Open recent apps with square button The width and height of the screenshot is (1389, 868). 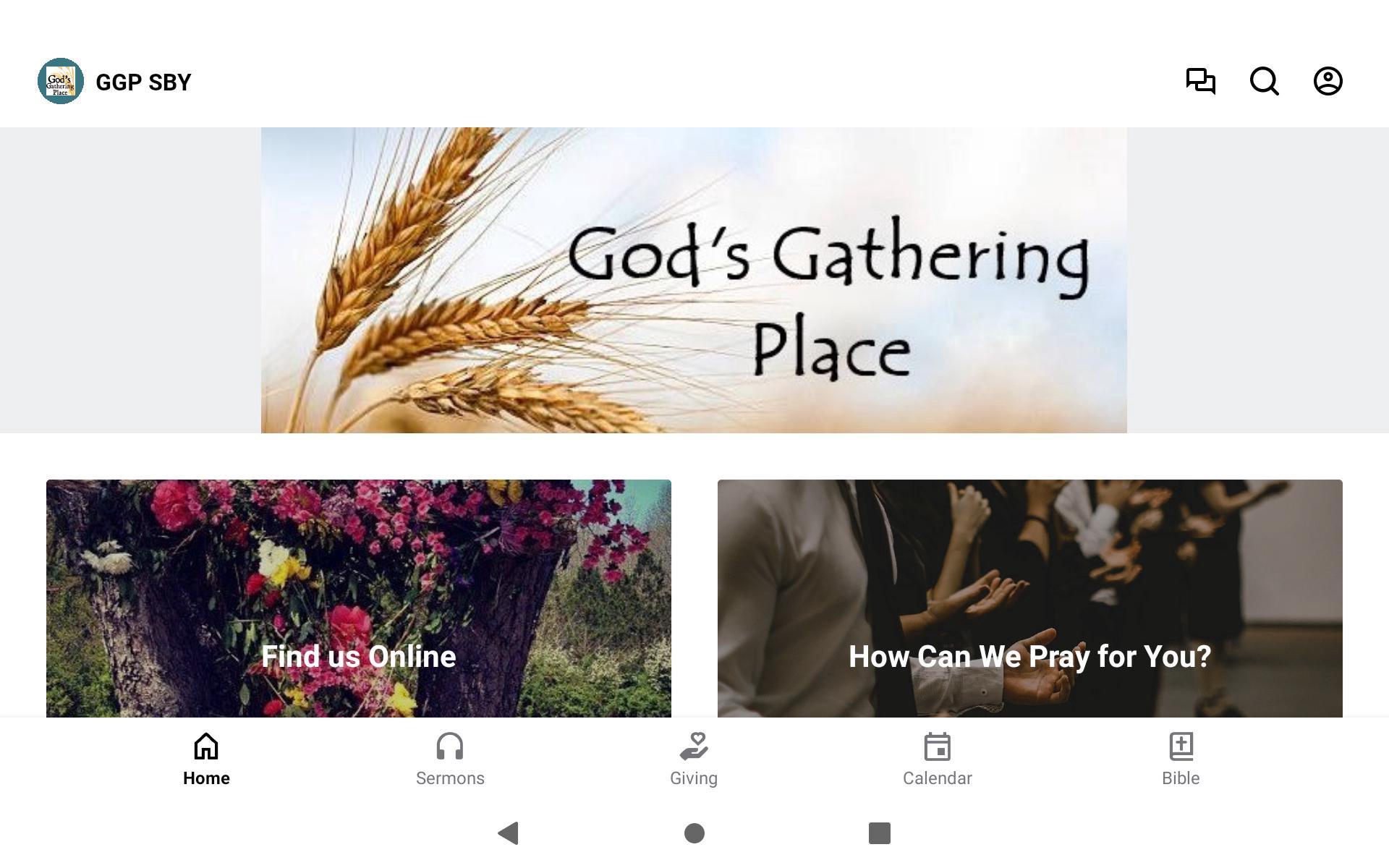tap(879, 833)
